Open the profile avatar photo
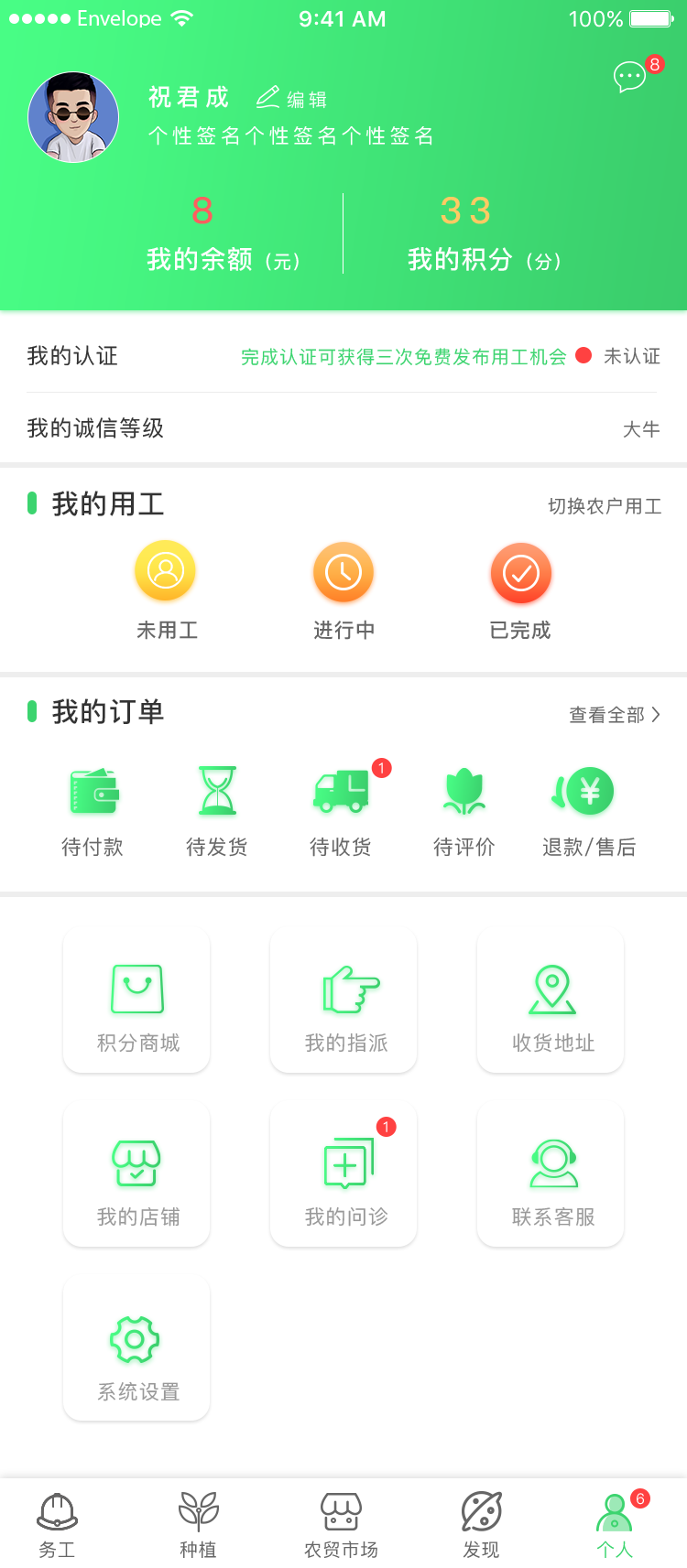The image size is (687, 1568). (73, 117)
